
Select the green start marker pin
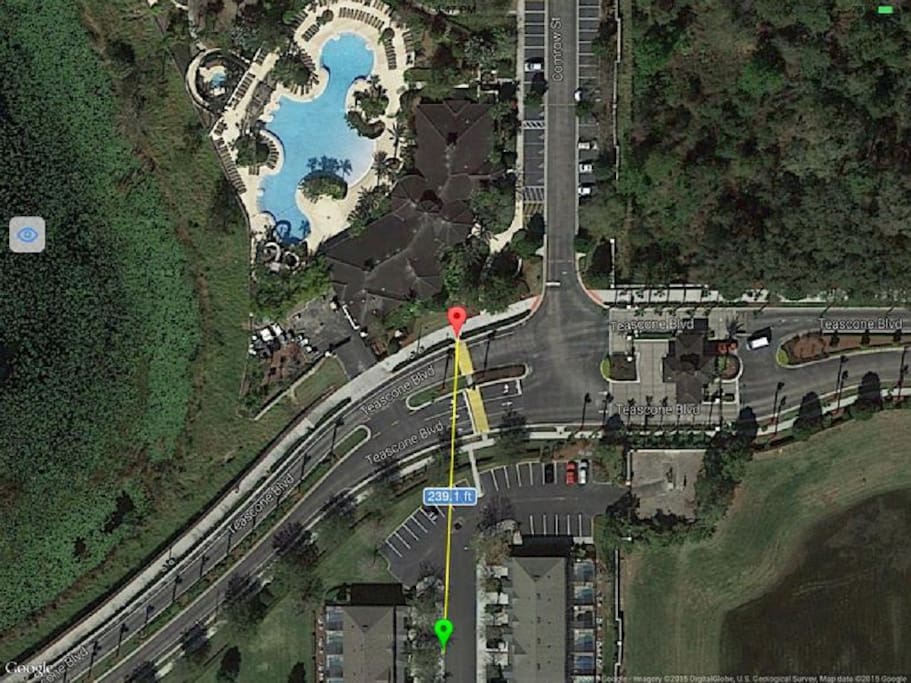pyautogui.click(x=443, y=631)
